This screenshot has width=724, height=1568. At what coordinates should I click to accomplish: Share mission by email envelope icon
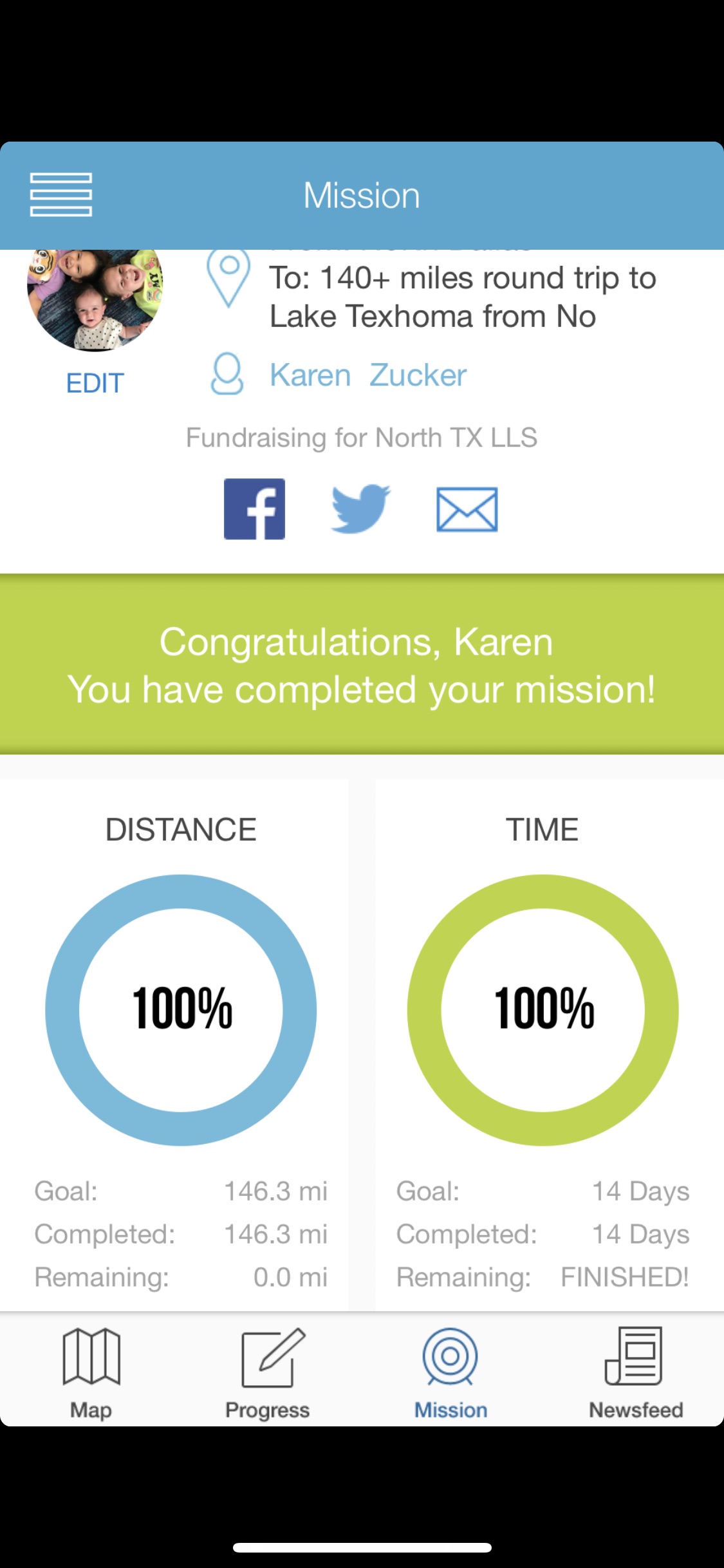[467, 509]
